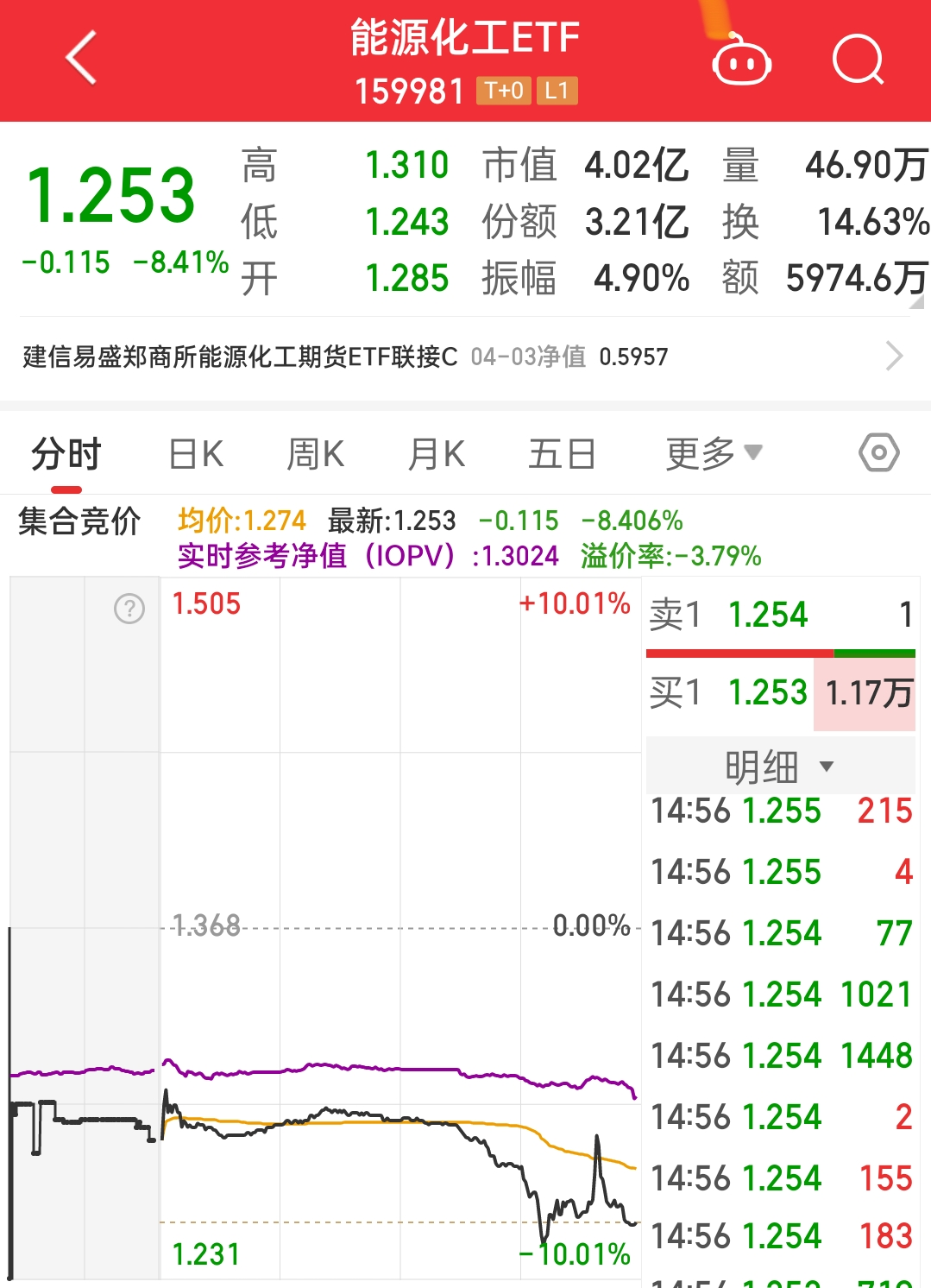Screen dimensions: 931x1288
Task: Expand the 明细 dropdown
Action: (779, 767)
